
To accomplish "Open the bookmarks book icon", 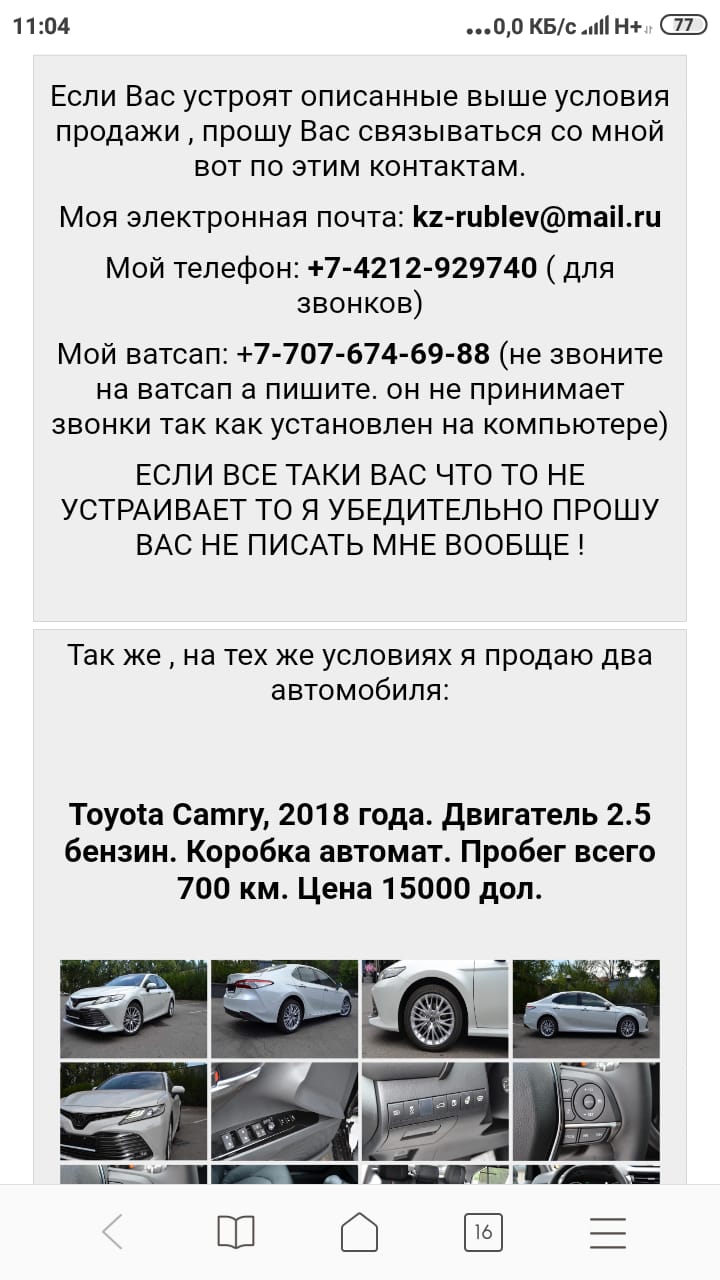I will tap(236, 1231).
